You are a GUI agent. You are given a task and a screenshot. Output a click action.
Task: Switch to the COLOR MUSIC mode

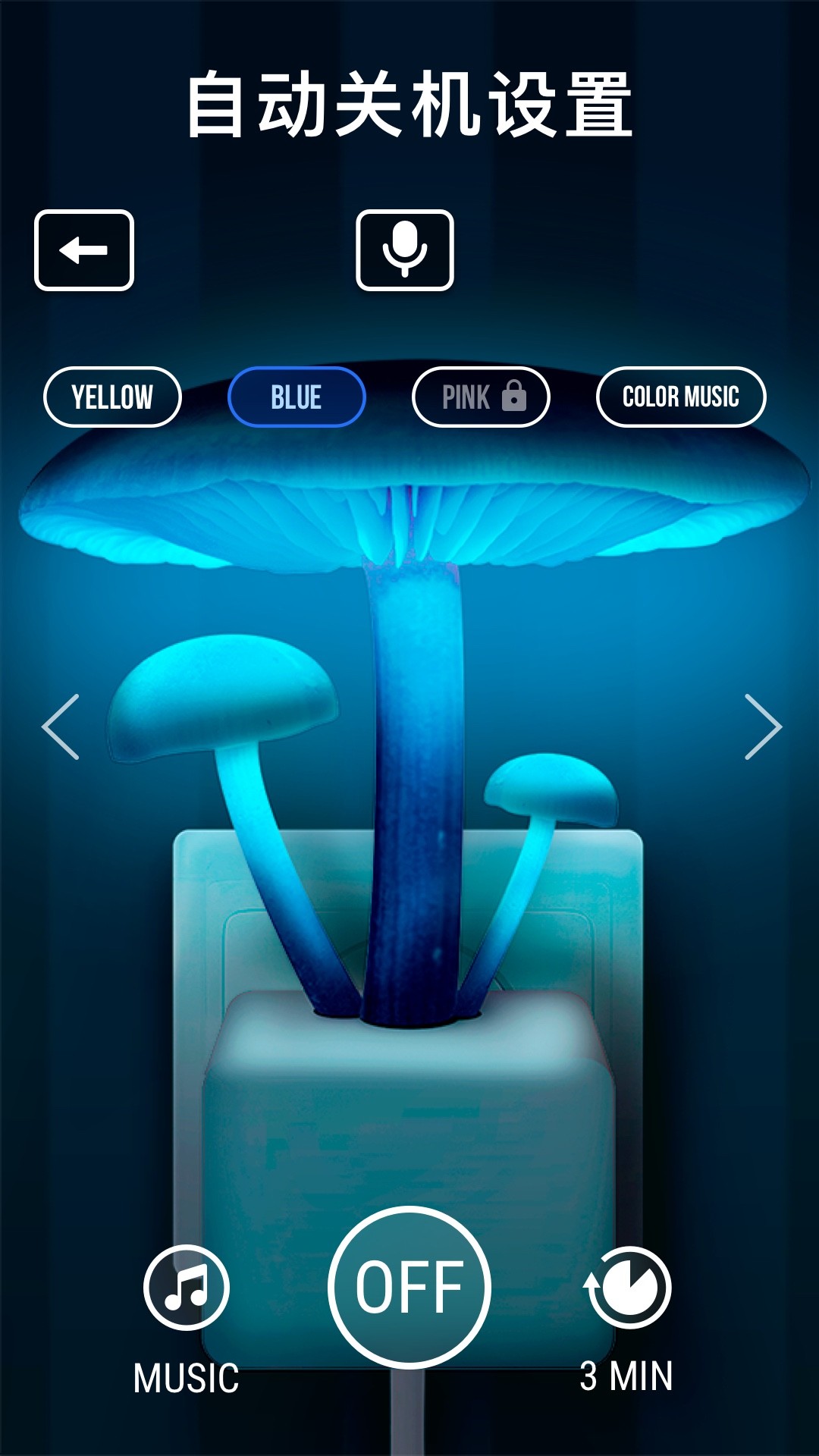680,396
